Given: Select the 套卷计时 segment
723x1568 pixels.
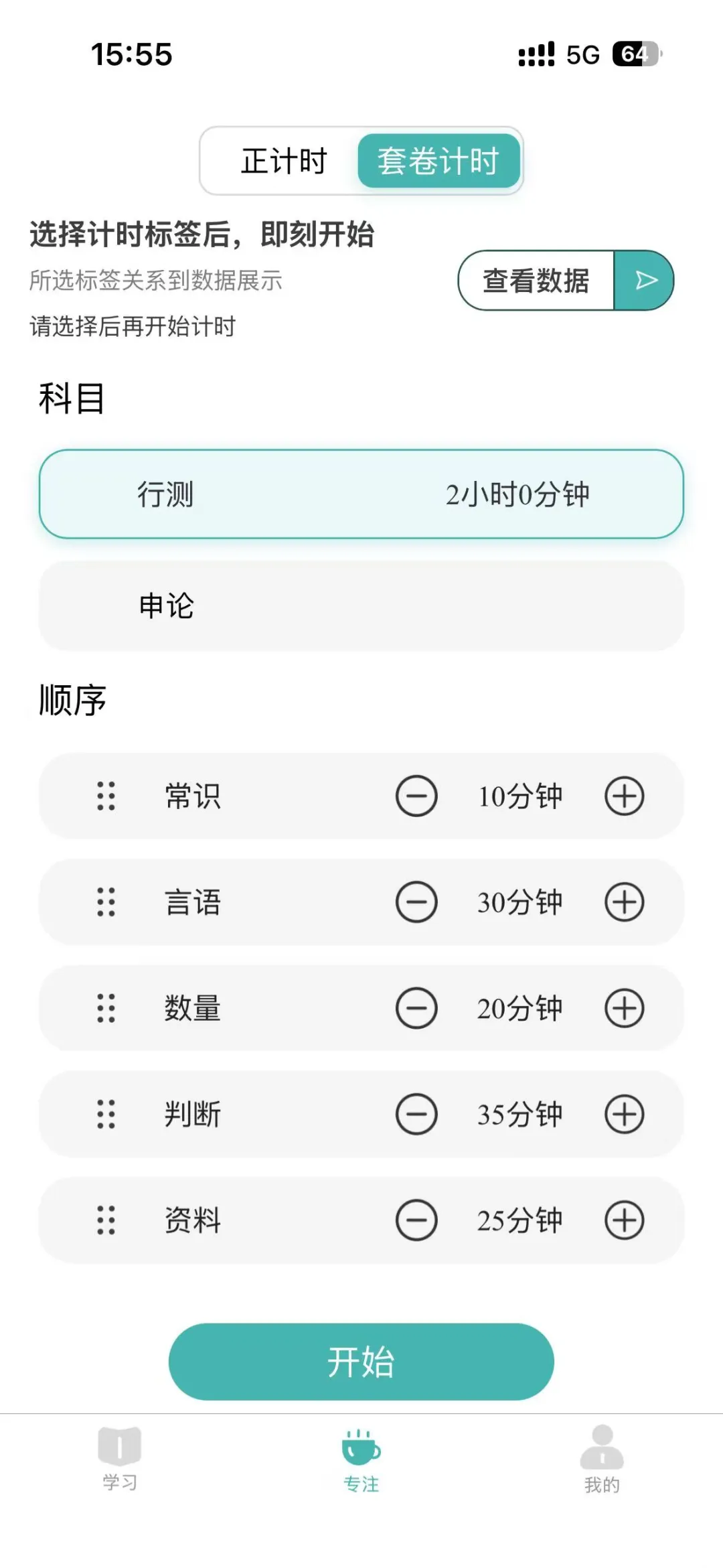Looking at the screenshot, I should [x=438, y=161].
